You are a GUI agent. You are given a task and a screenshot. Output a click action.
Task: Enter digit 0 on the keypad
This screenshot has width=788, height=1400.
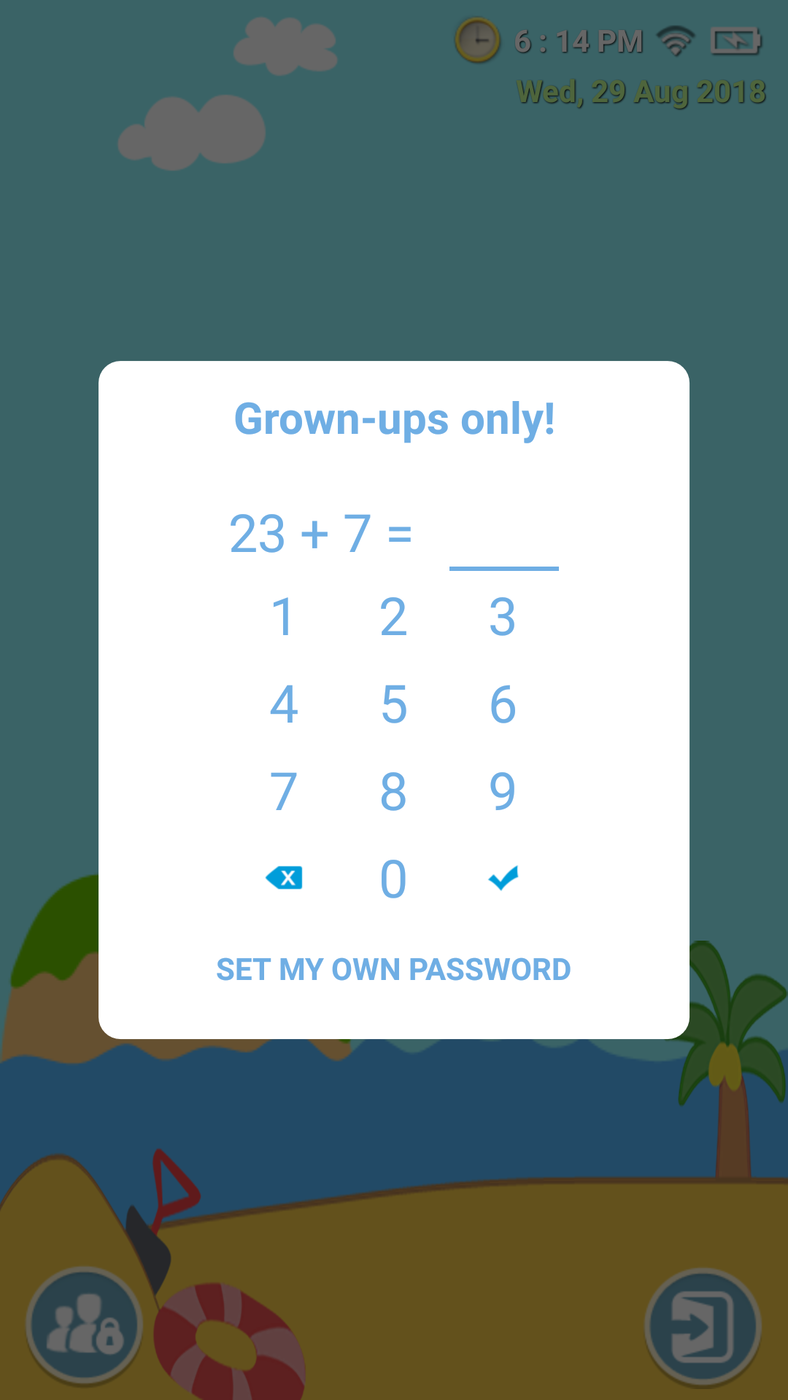(x=393, y=879)
